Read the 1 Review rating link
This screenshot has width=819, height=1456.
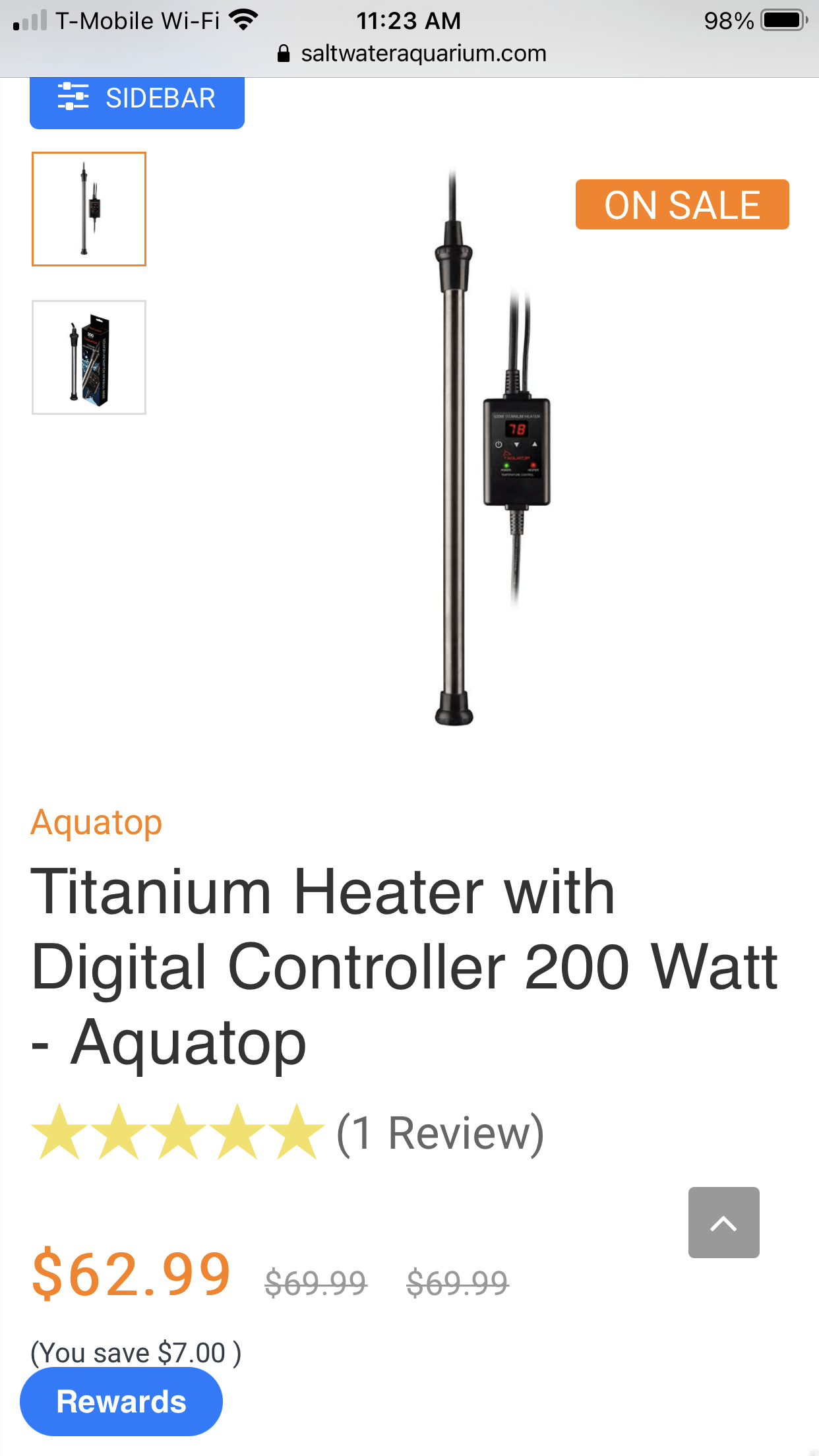tap(440, 1134)
